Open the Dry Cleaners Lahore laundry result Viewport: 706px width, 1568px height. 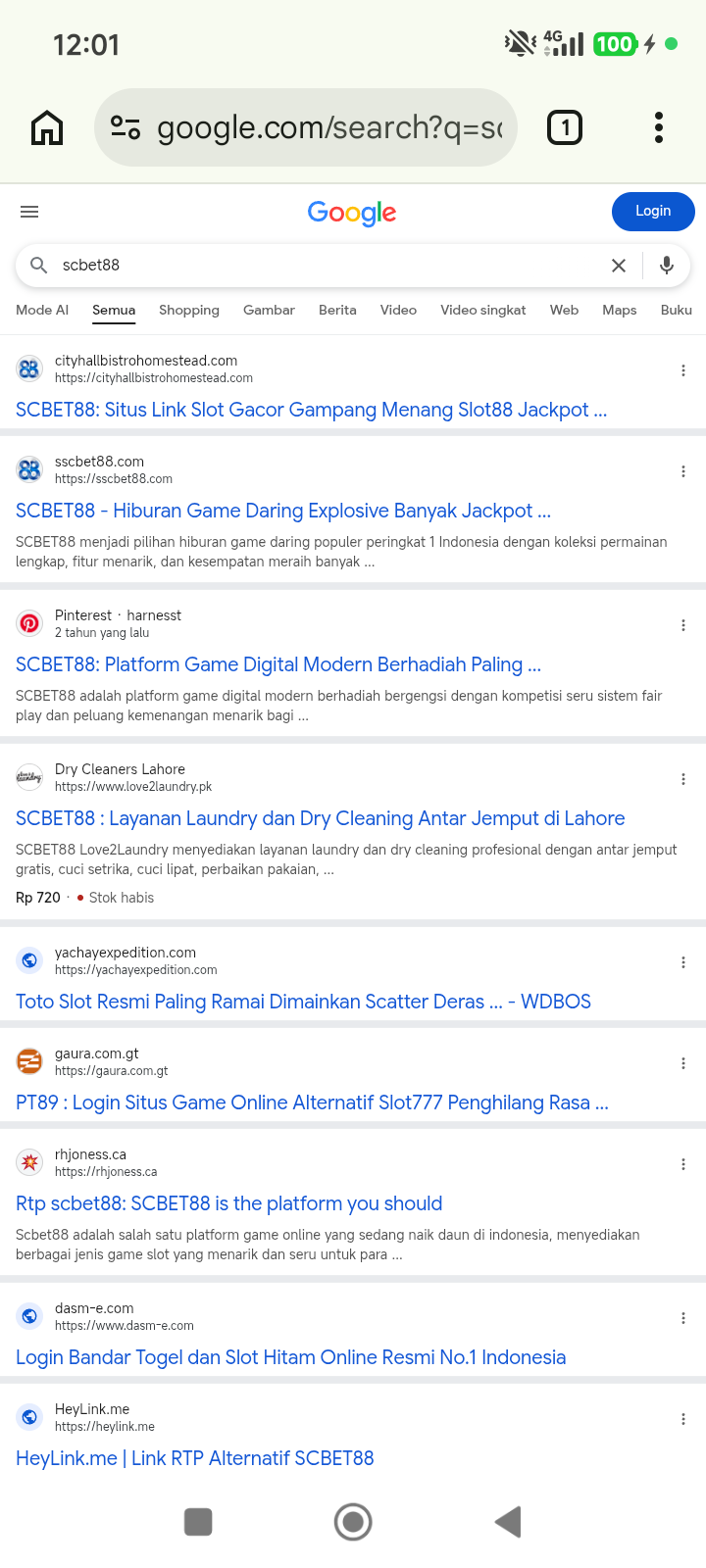(x=321, y=818)
